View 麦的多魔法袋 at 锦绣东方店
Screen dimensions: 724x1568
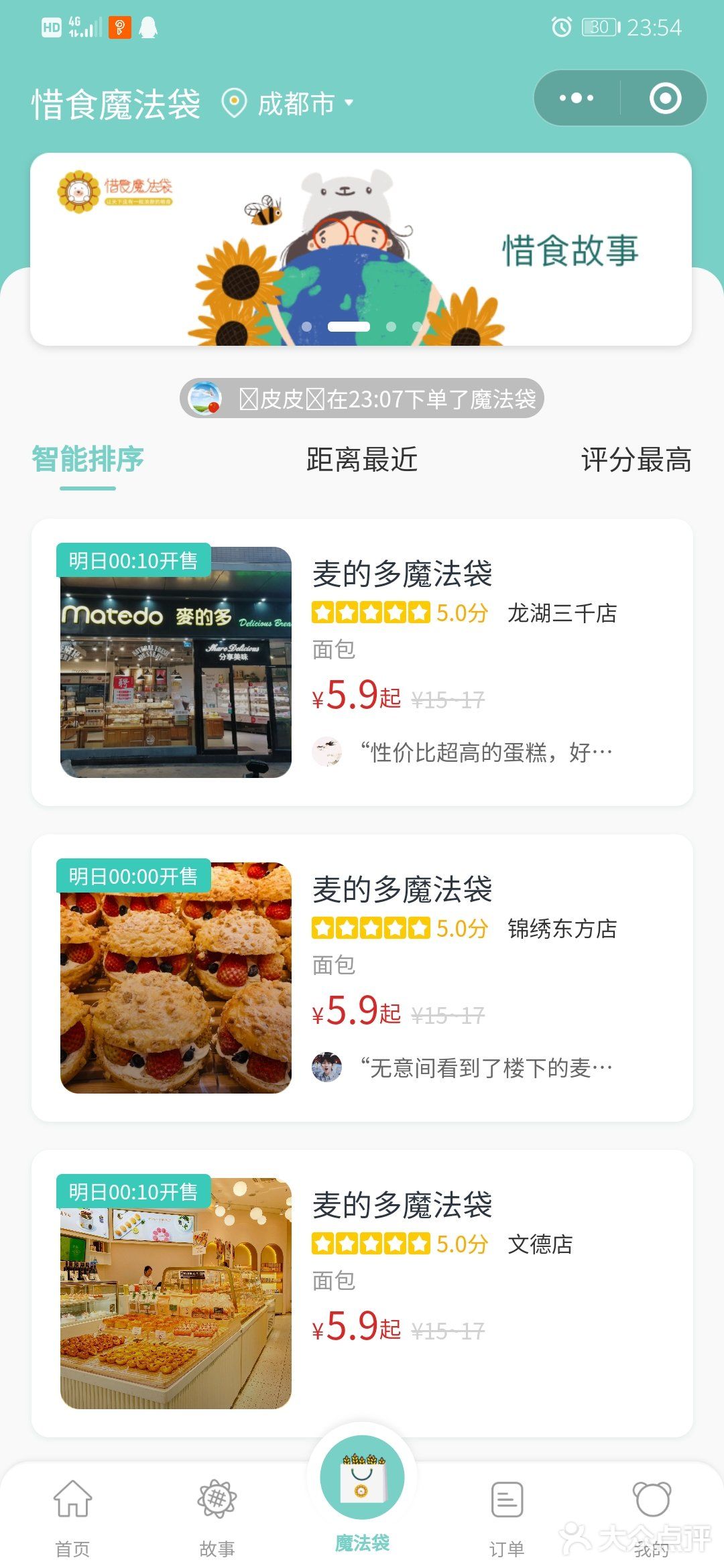tap(362, 978)
